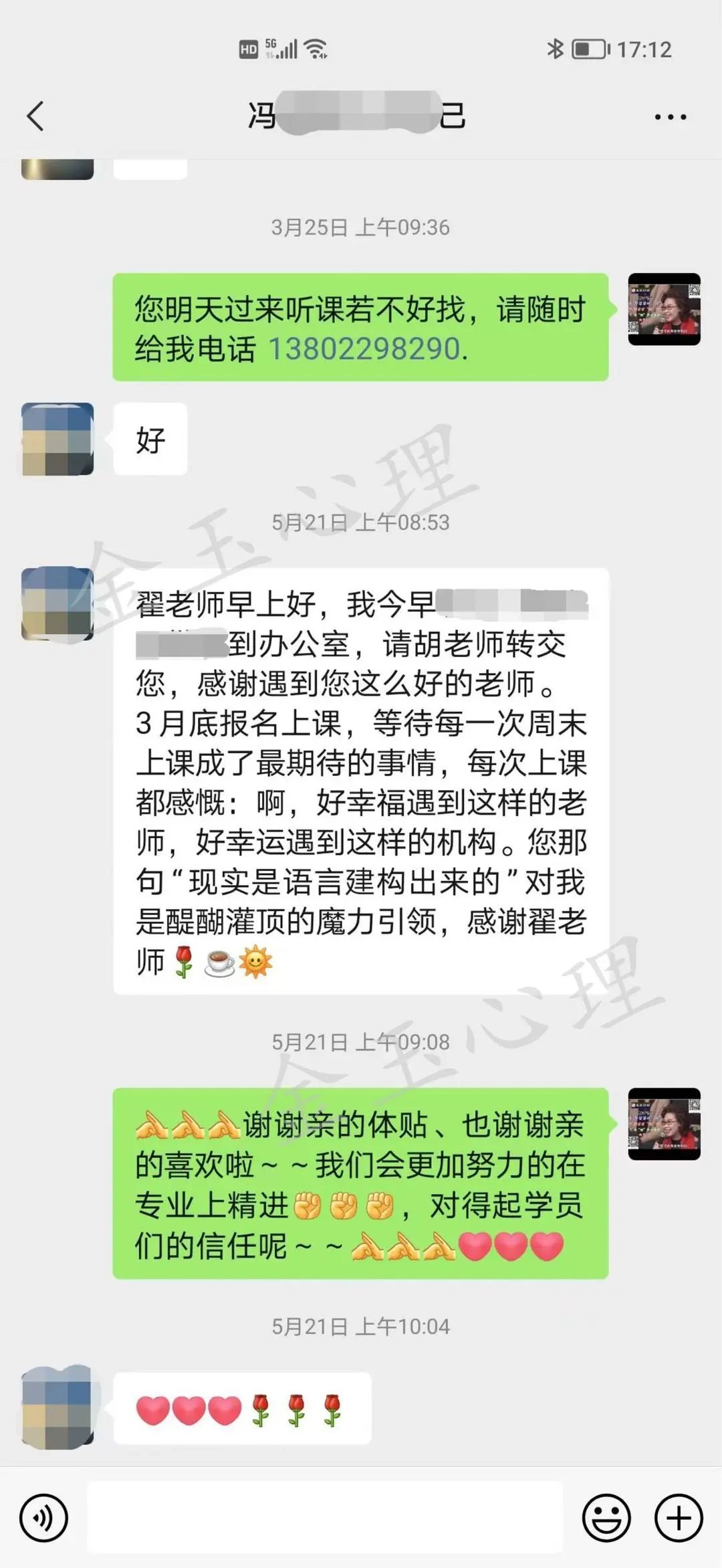Image resolution: width=722 pixels, height=1568 pixels.
Task: Open the plus attachments menu
Action: (679, 1518)
